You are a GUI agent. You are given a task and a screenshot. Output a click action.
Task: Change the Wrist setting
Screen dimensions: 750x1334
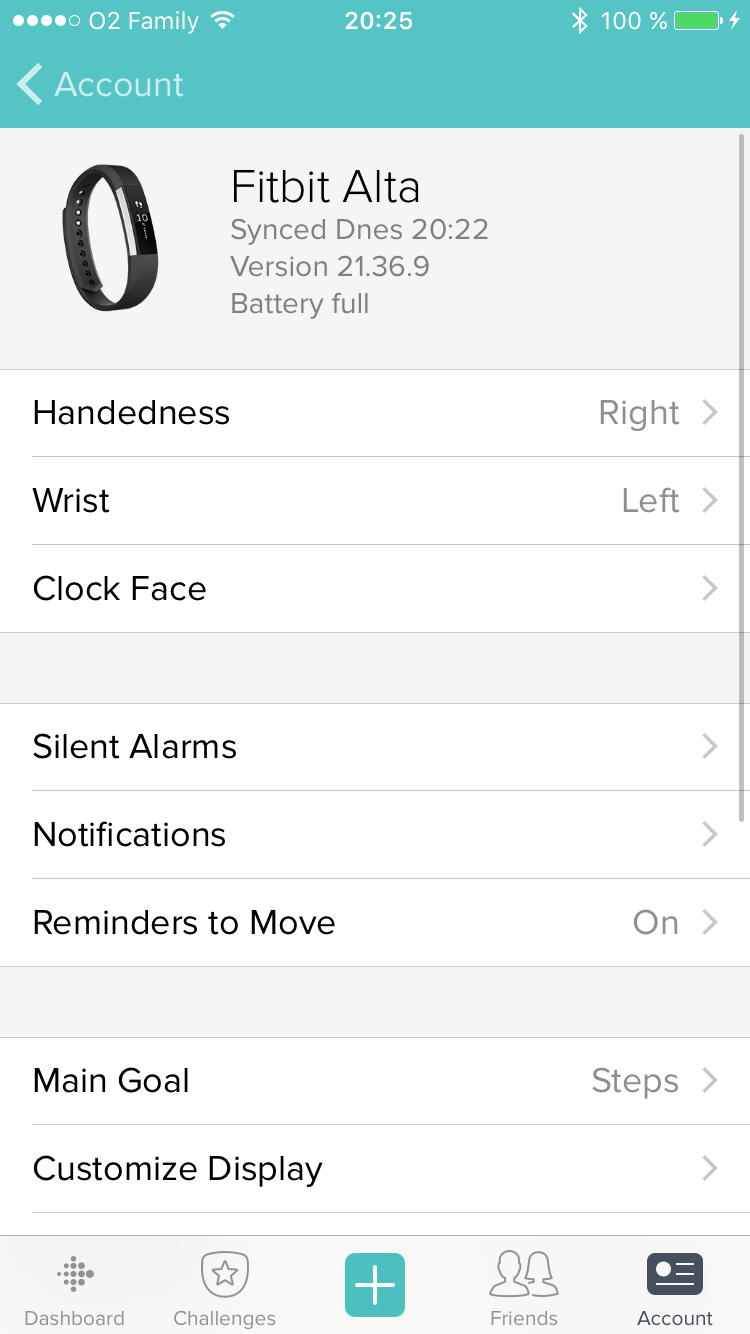pyautogui.click(x=375, y=501)
